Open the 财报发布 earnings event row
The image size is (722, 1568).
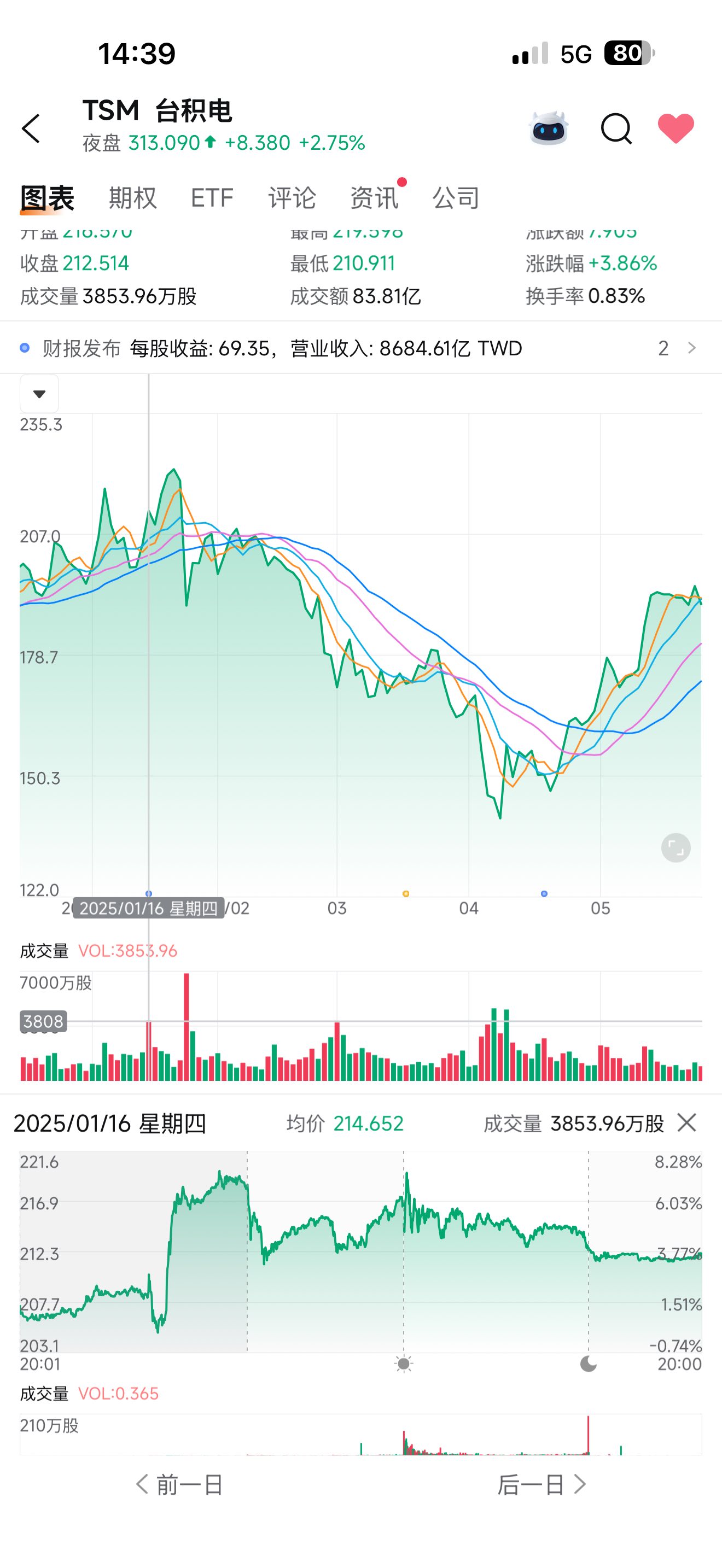click(361, 348)
